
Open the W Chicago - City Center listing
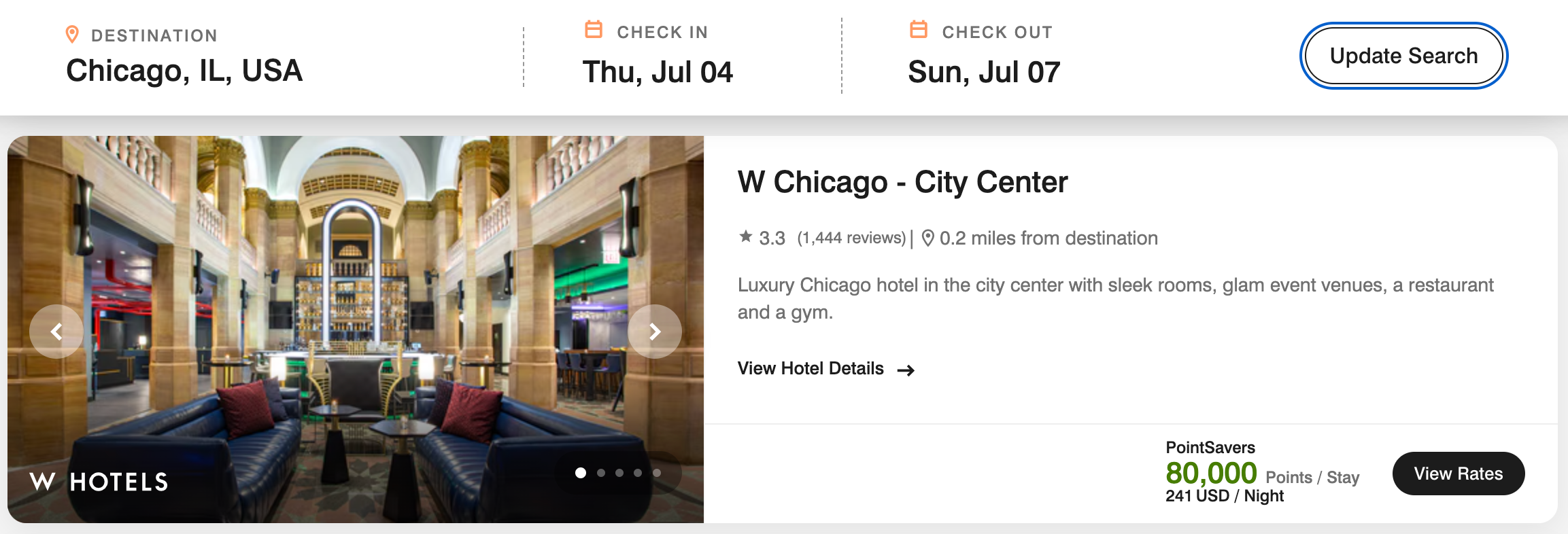[902, 182]
